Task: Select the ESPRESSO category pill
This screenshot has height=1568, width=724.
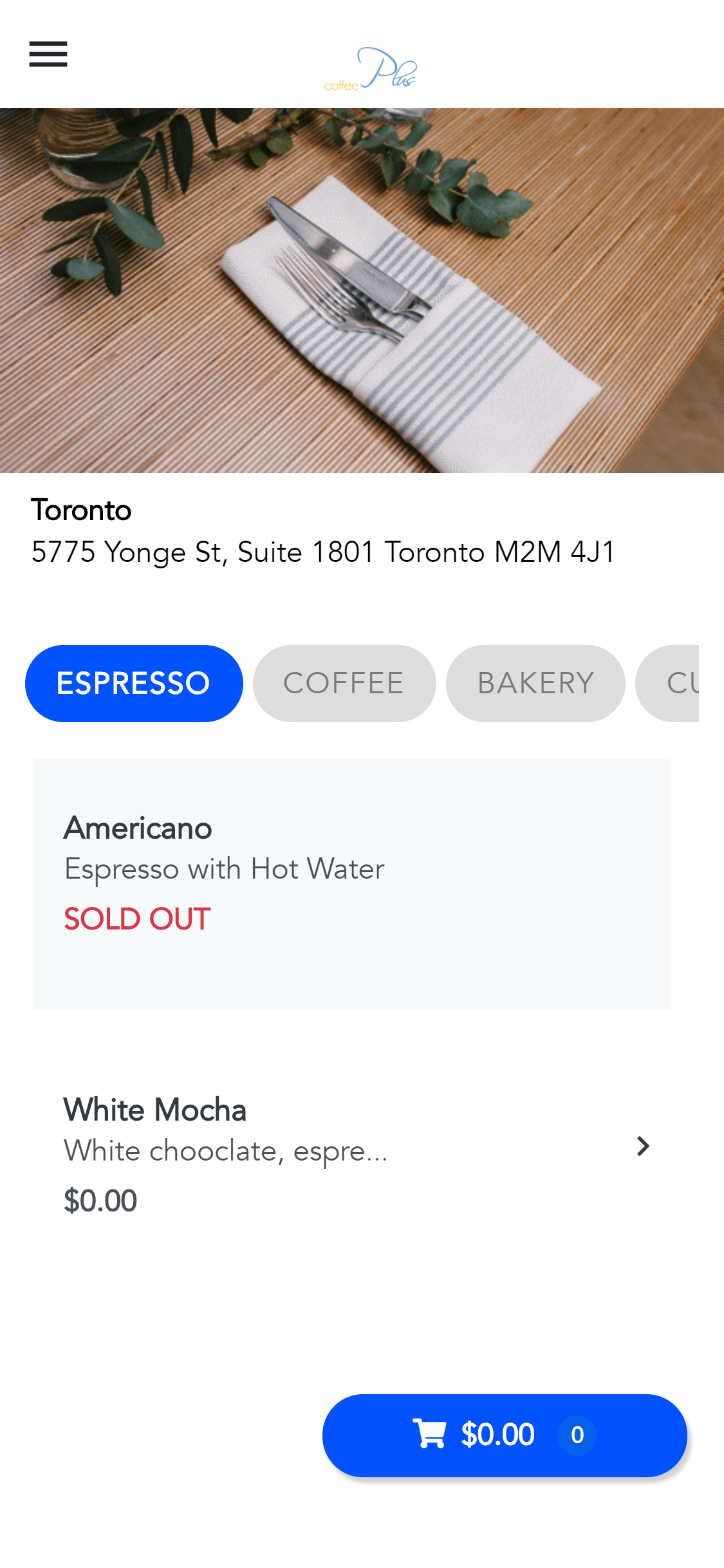Action: (x=133, y=682)
